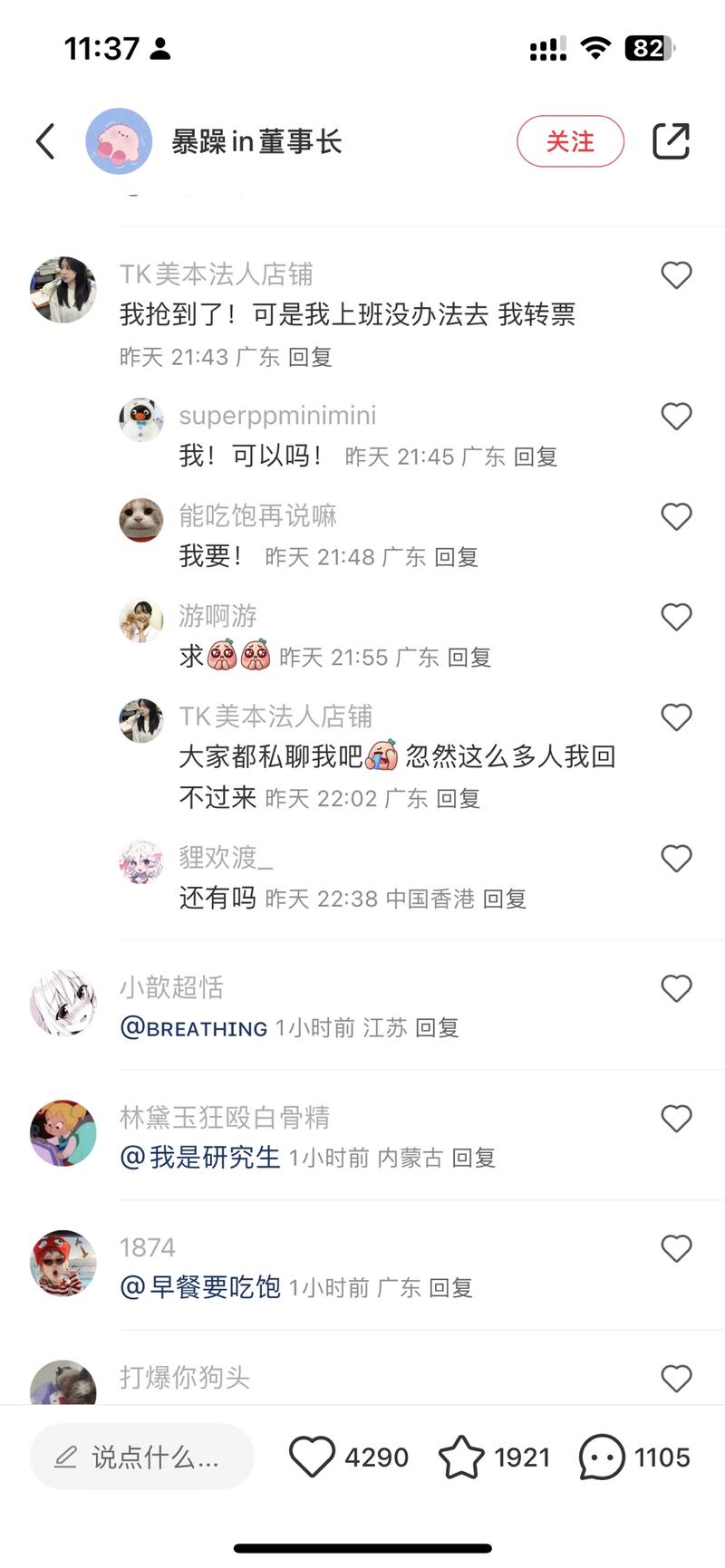Like superppminimini's reply

click(x=676, y=417)
